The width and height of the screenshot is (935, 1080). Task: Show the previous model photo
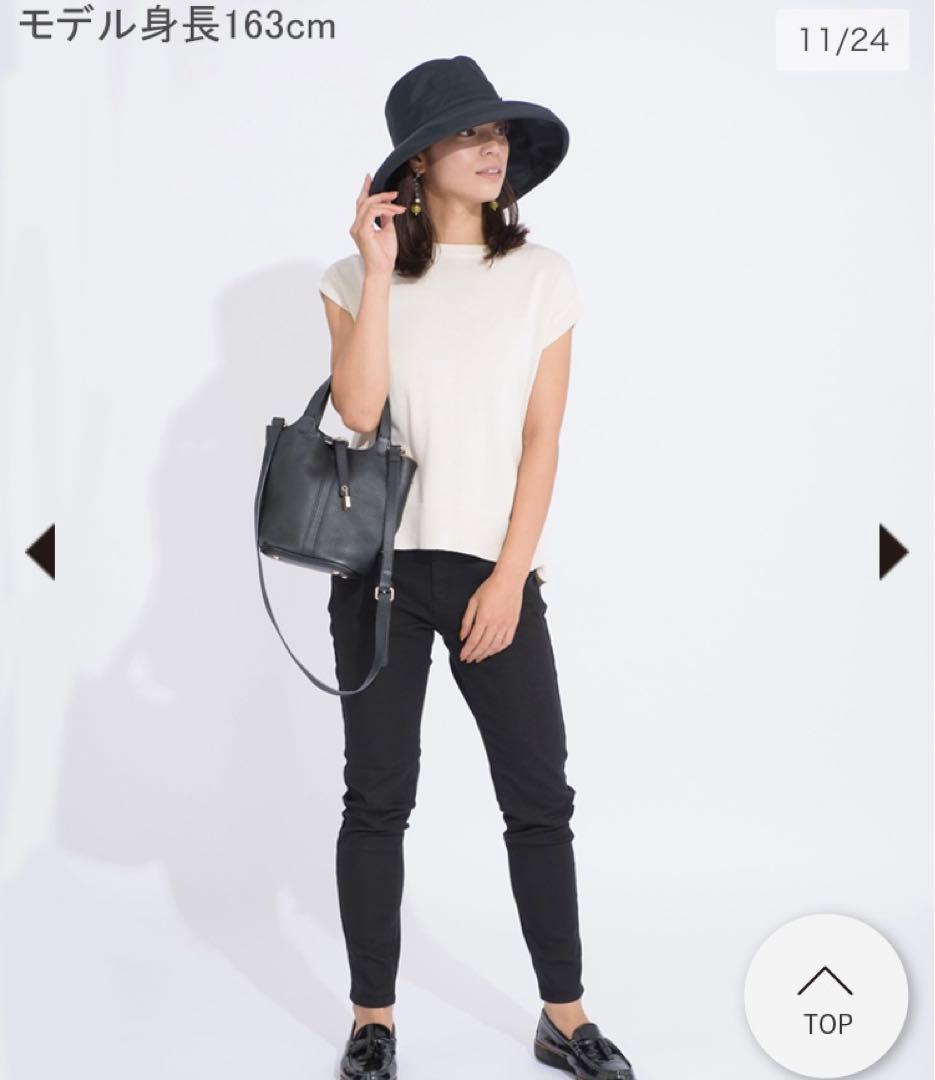pyautogui.click(x=41, y=551)
